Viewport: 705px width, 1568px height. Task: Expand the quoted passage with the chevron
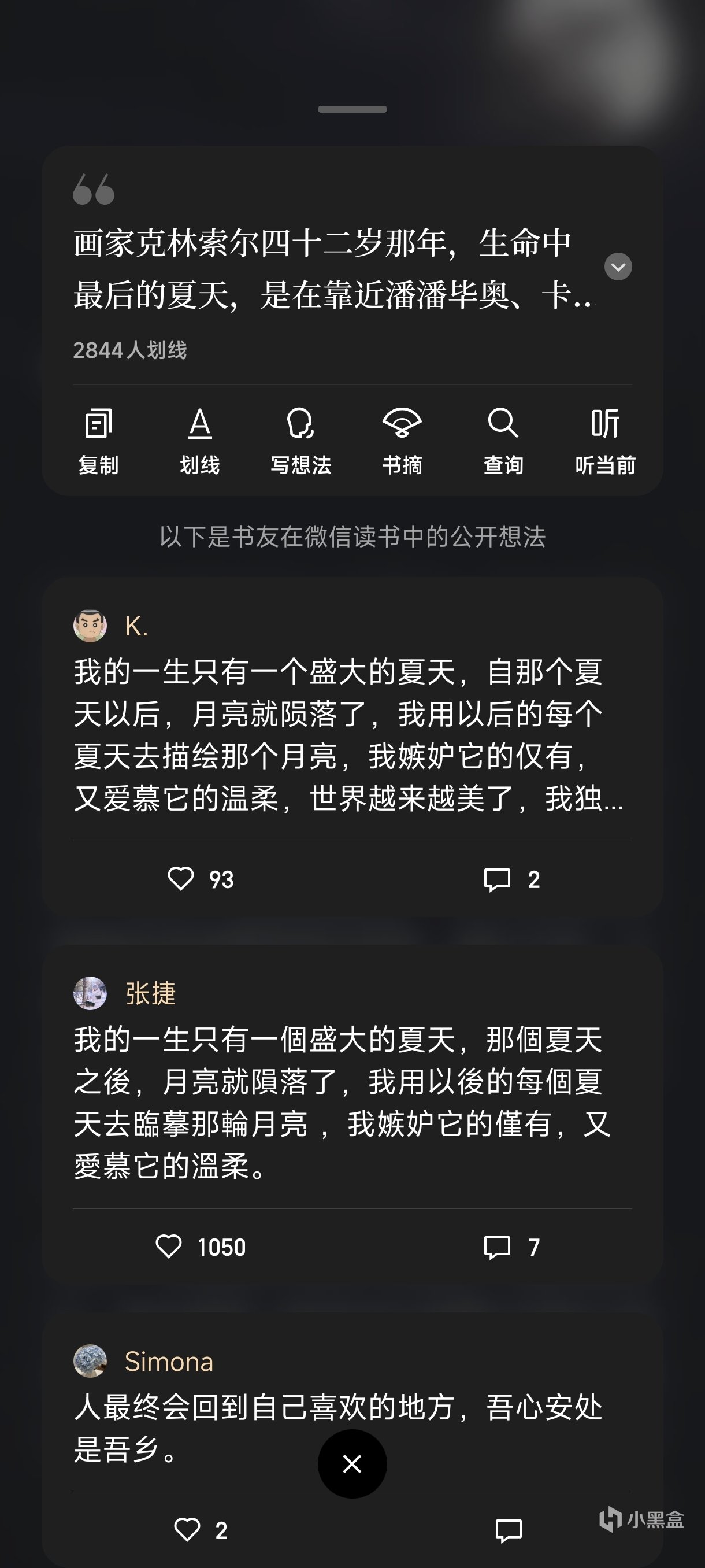tap(618, 267)
